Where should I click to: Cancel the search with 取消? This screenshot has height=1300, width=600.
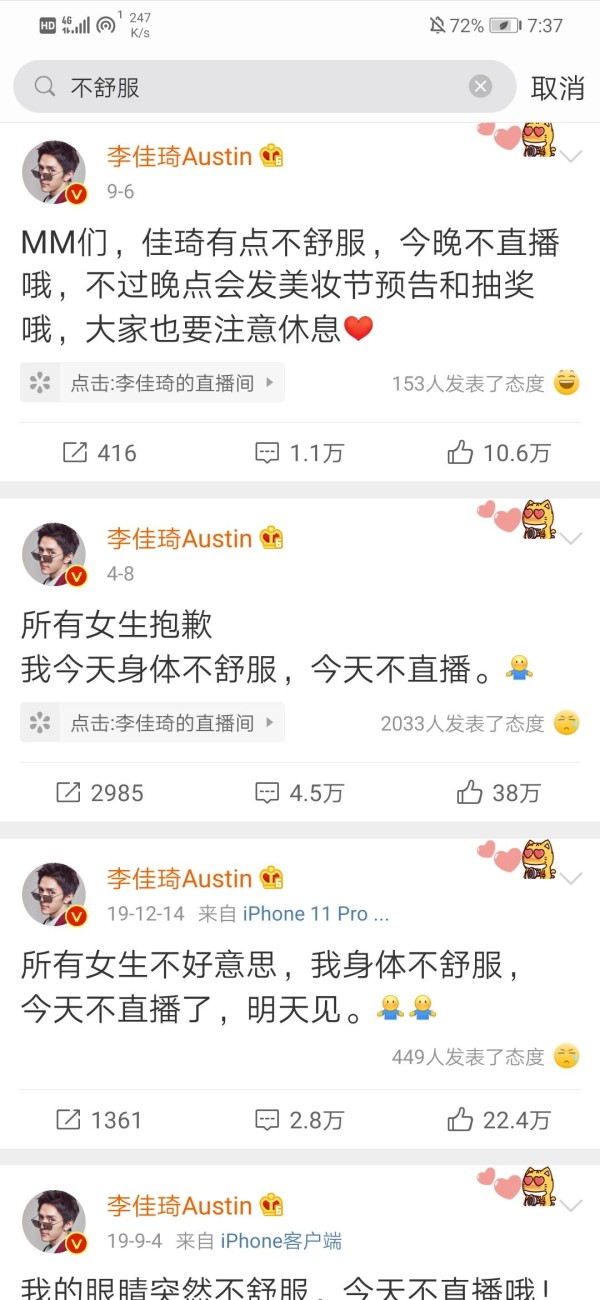click(557, 87)
